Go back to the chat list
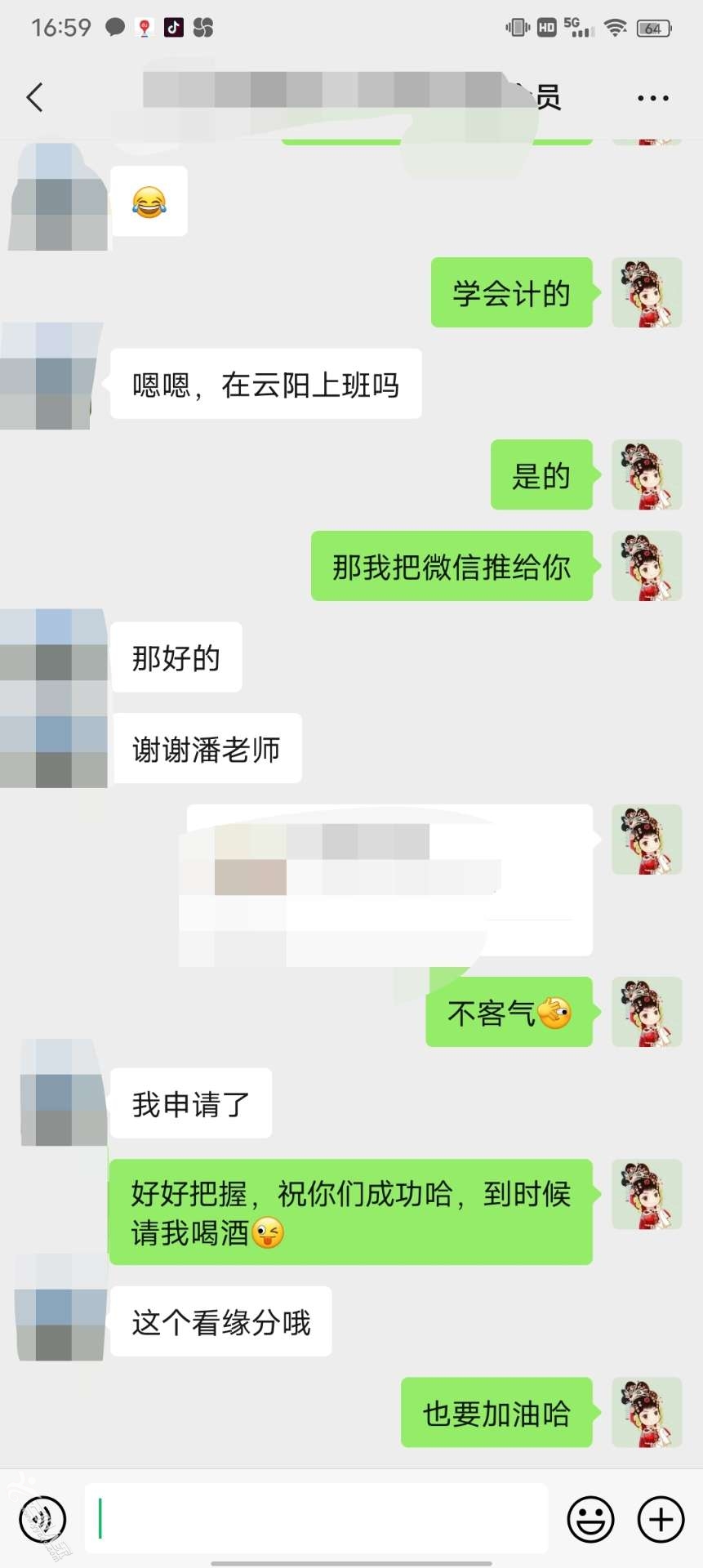The height and width of the screenshot is (1568, 703). click(x=34, y=98)
